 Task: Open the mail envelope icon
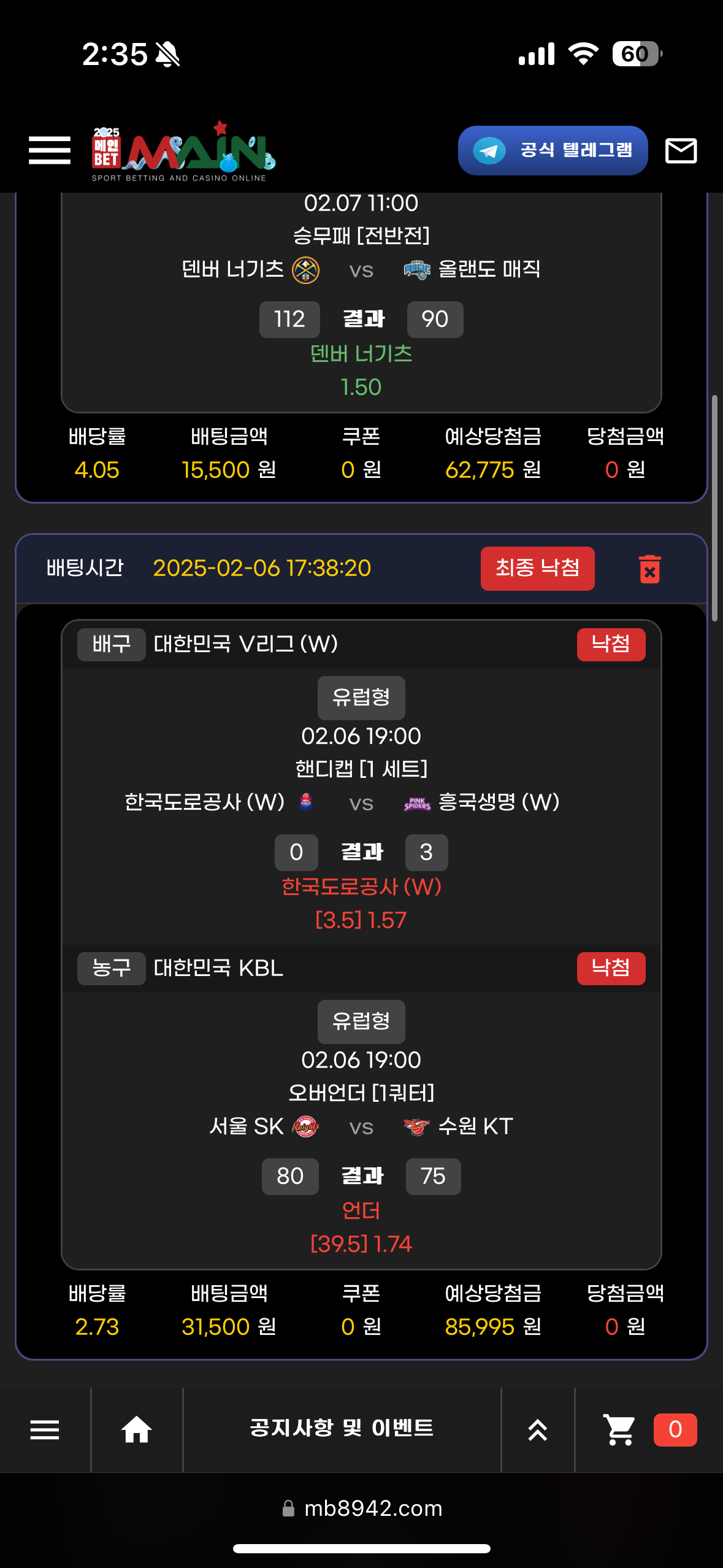point(681,150)
